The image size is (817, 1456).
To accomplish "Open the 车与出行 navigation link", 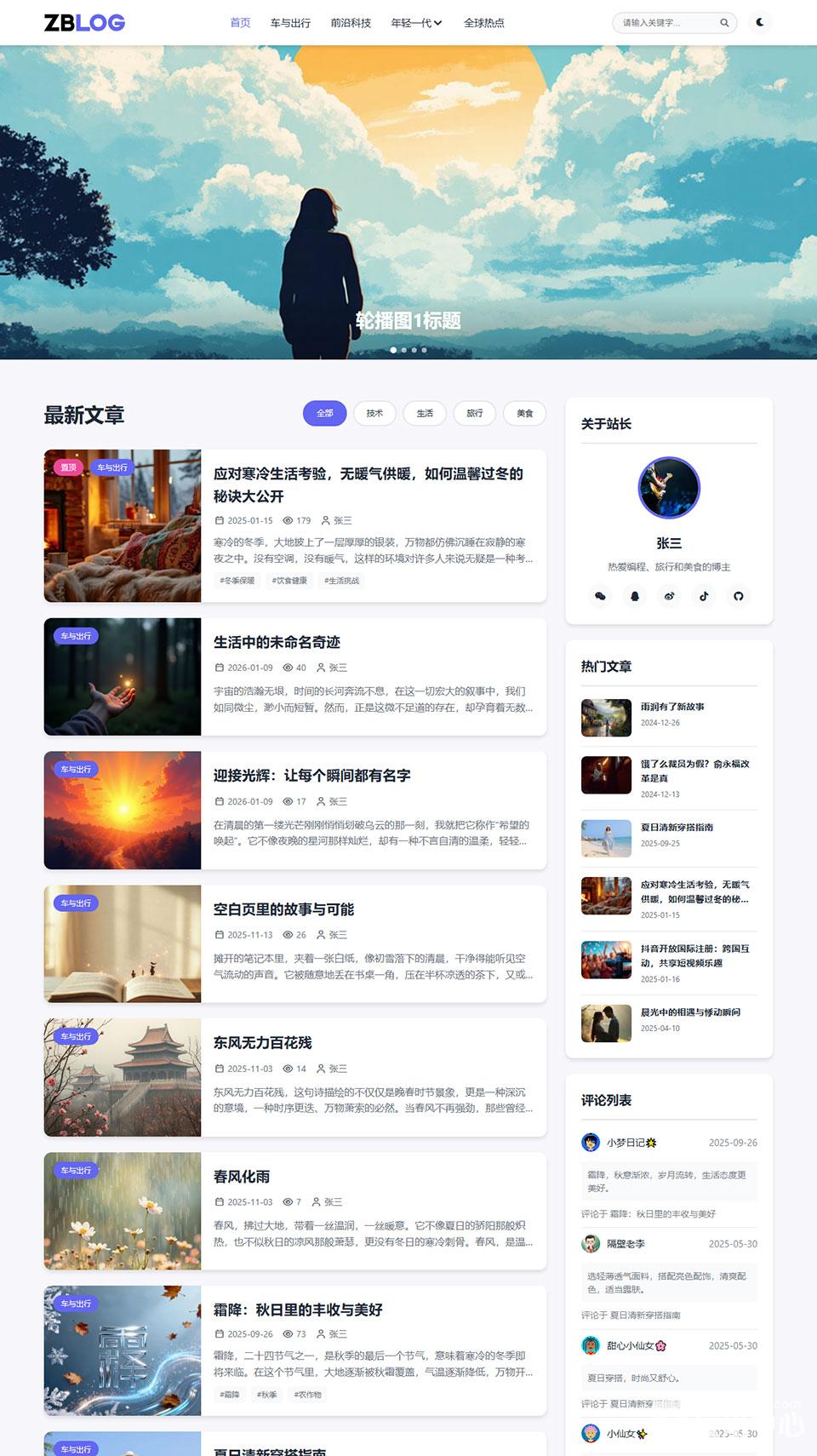I will 290,23.
